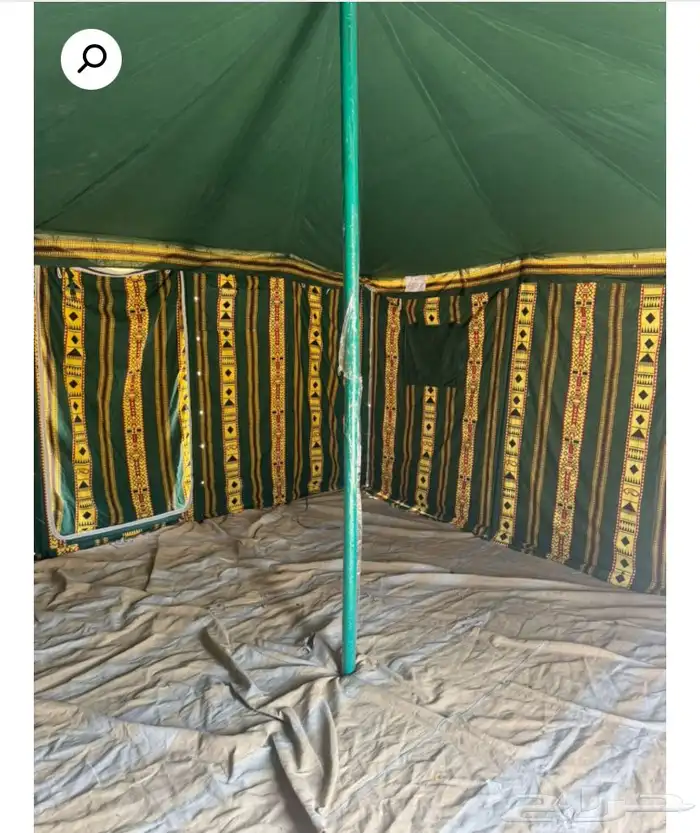The image size is (700, 833).
Task: Tap the magnifier icon to zoom the photo
Action: (91, 59)
